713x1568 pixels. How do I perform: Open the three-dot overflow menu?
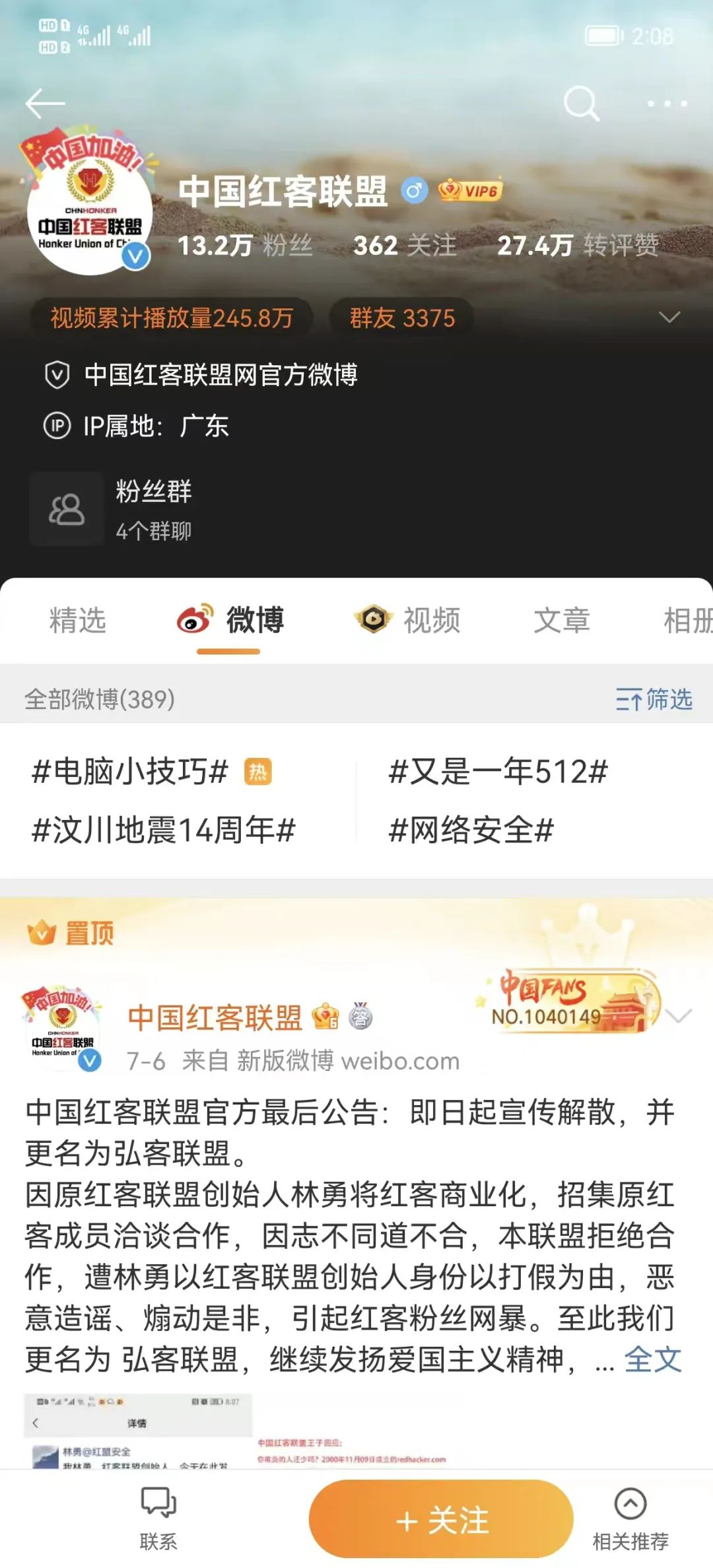667,104
